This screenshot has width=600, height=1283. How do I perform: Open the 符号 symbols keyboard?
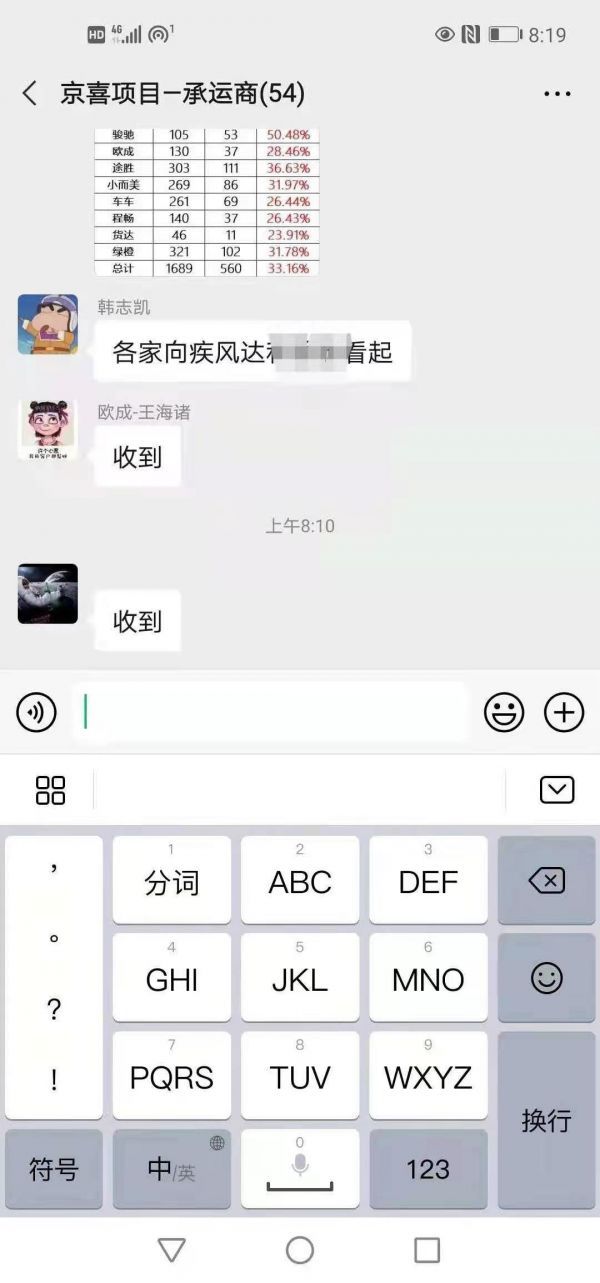54,1169
